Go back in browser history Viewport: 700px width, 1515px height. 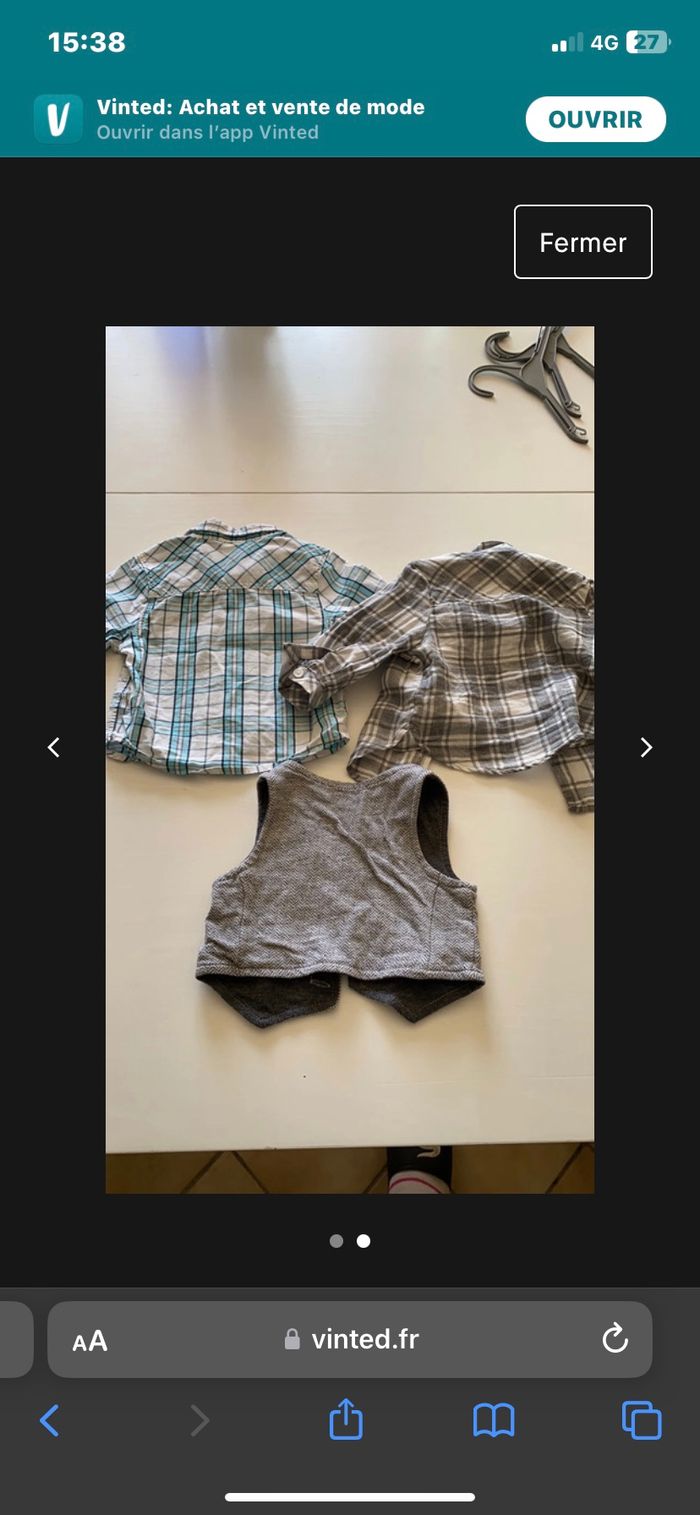(x=49, y=1420)
